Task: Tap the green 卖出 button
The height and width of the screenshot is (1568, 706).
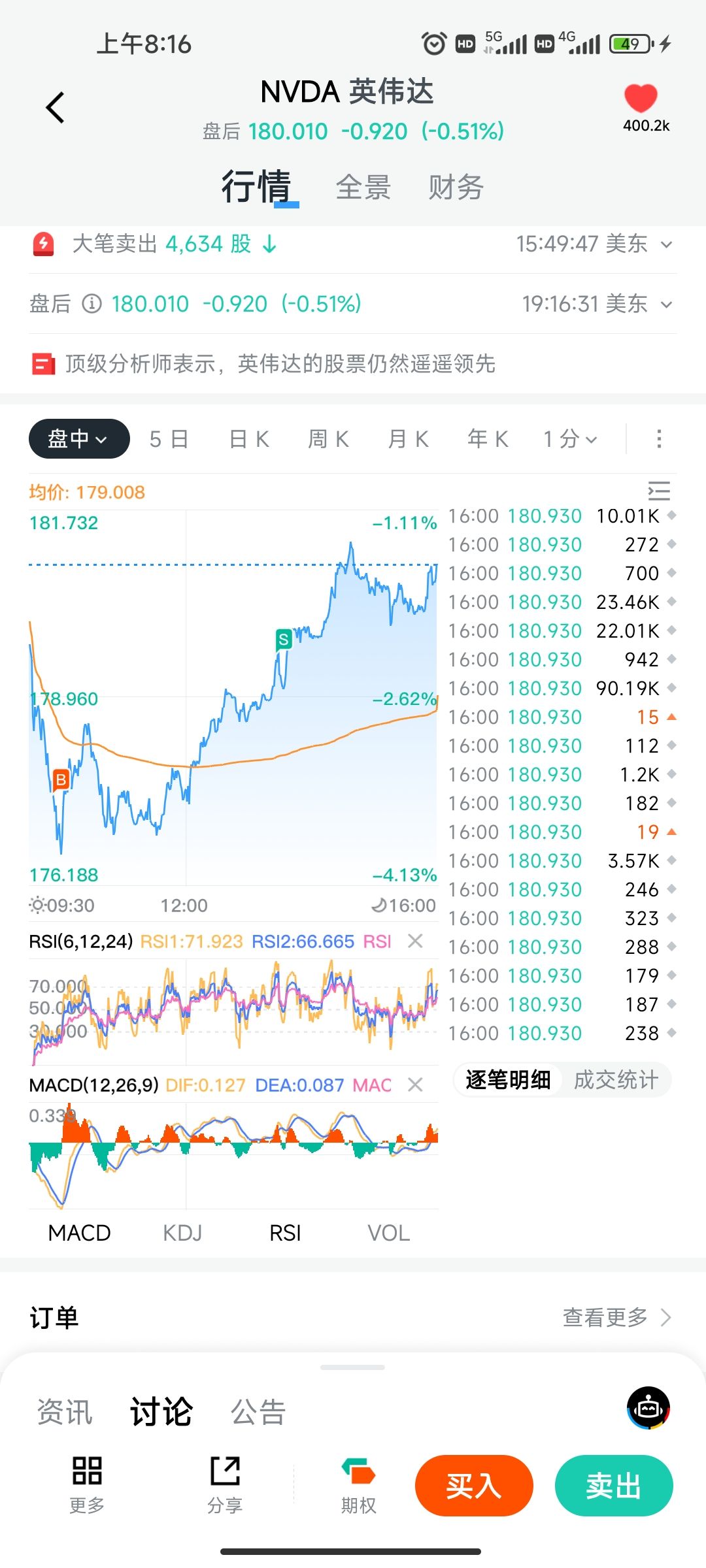Action: tap(613, 1486)
